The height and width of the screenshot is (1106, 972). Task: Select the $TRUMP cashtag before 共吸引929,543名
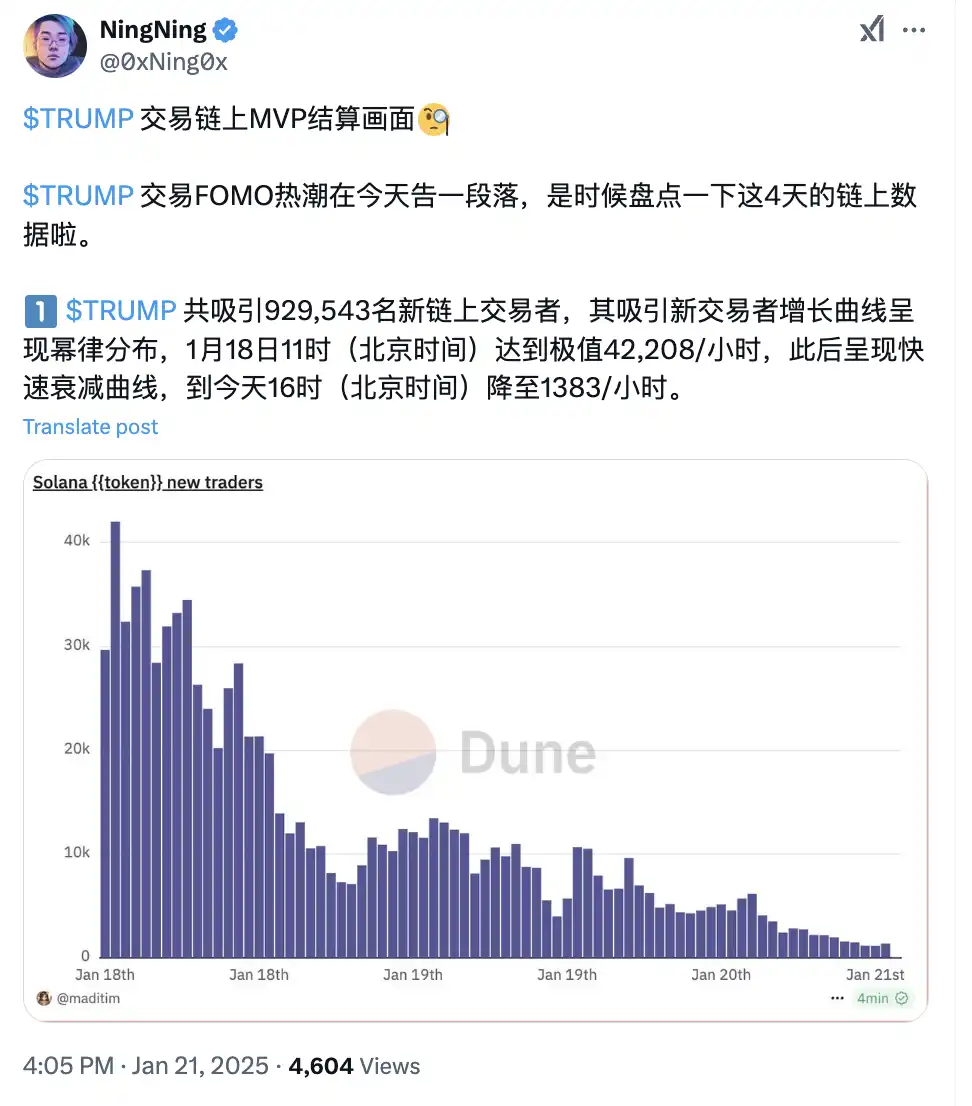point(121,311)
